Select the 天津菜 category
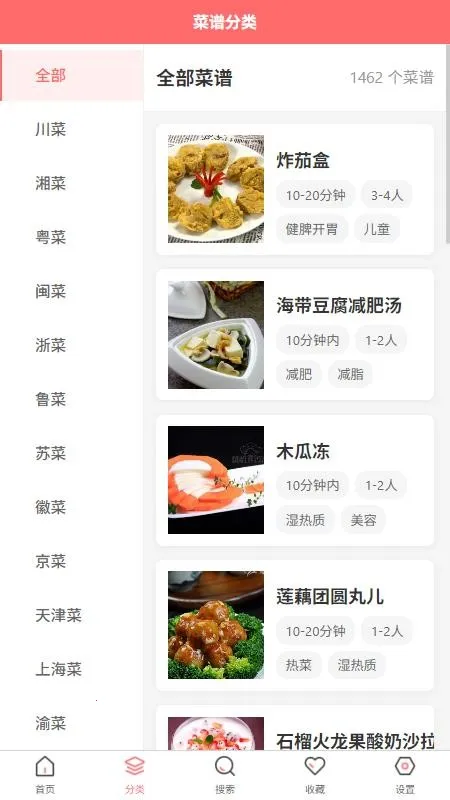This screenshot has width=450, height=800. (x=71, y=615)
